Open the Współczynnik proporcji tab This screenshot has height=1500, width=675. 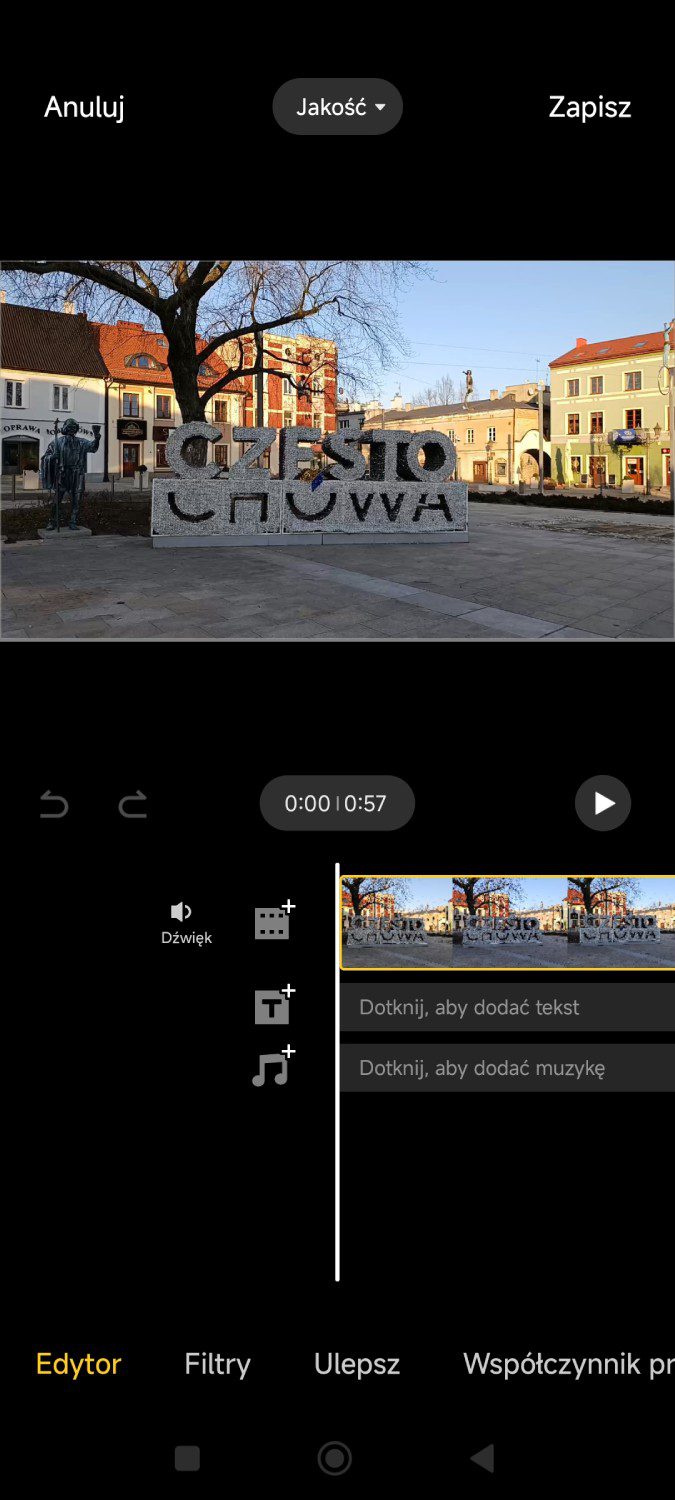pyautogui.click(x=568, y=1364)
